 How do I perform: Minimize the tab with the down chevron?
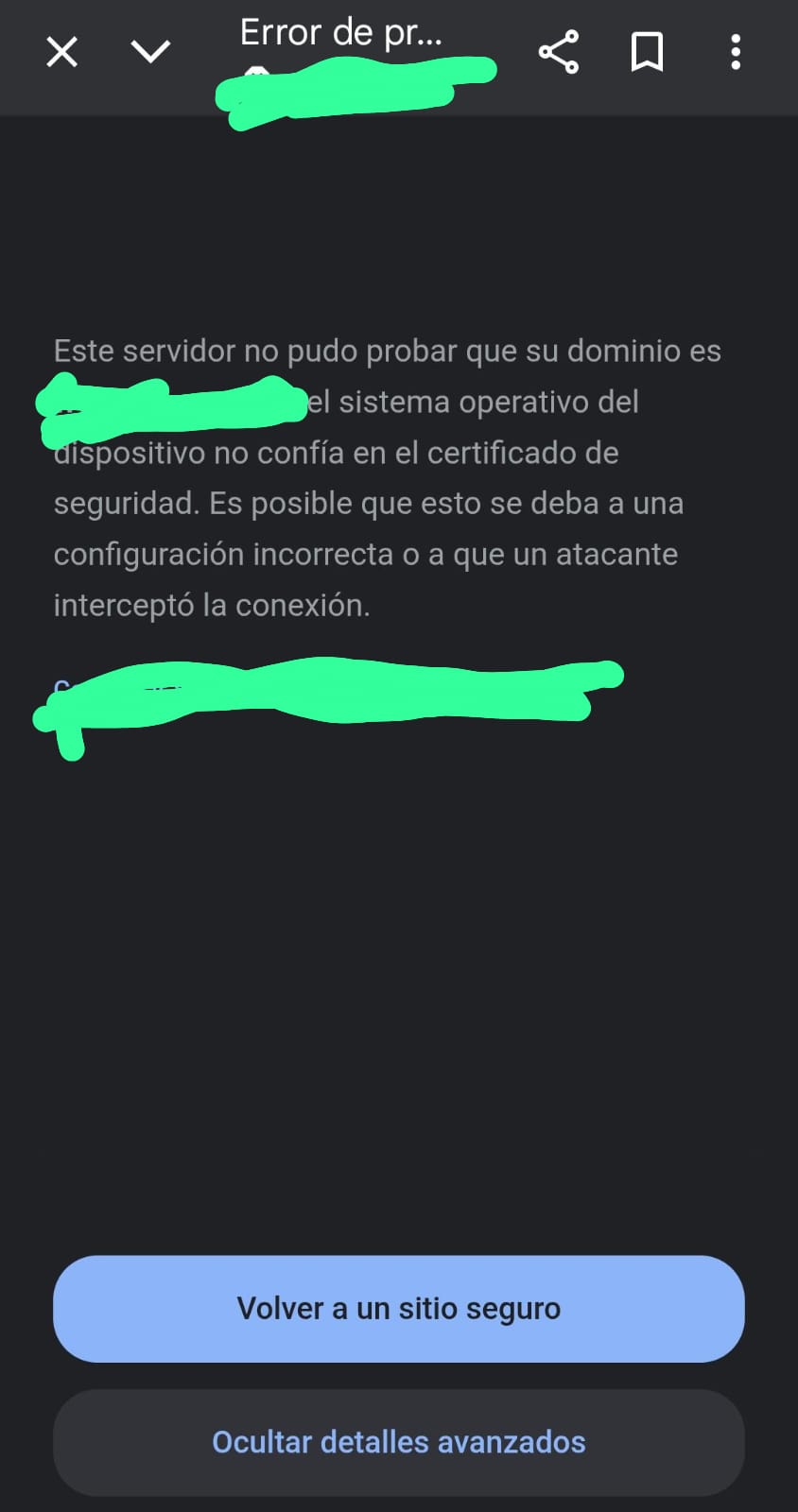point(150,52)
